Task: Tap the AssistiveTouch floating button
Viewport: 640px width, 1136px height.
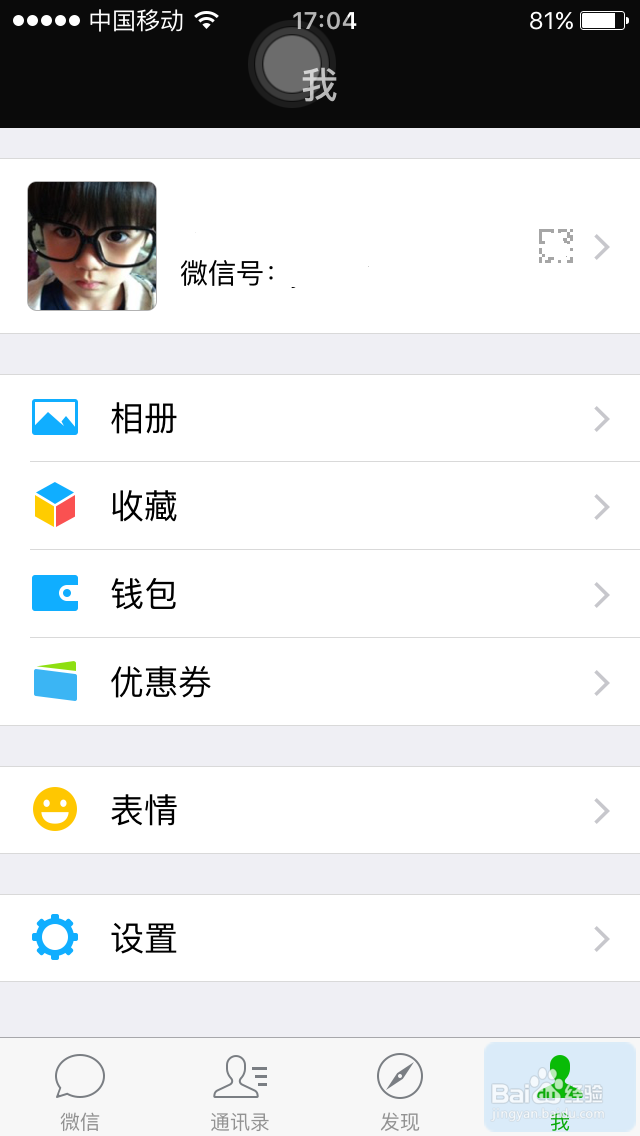Action: (291, 64)
